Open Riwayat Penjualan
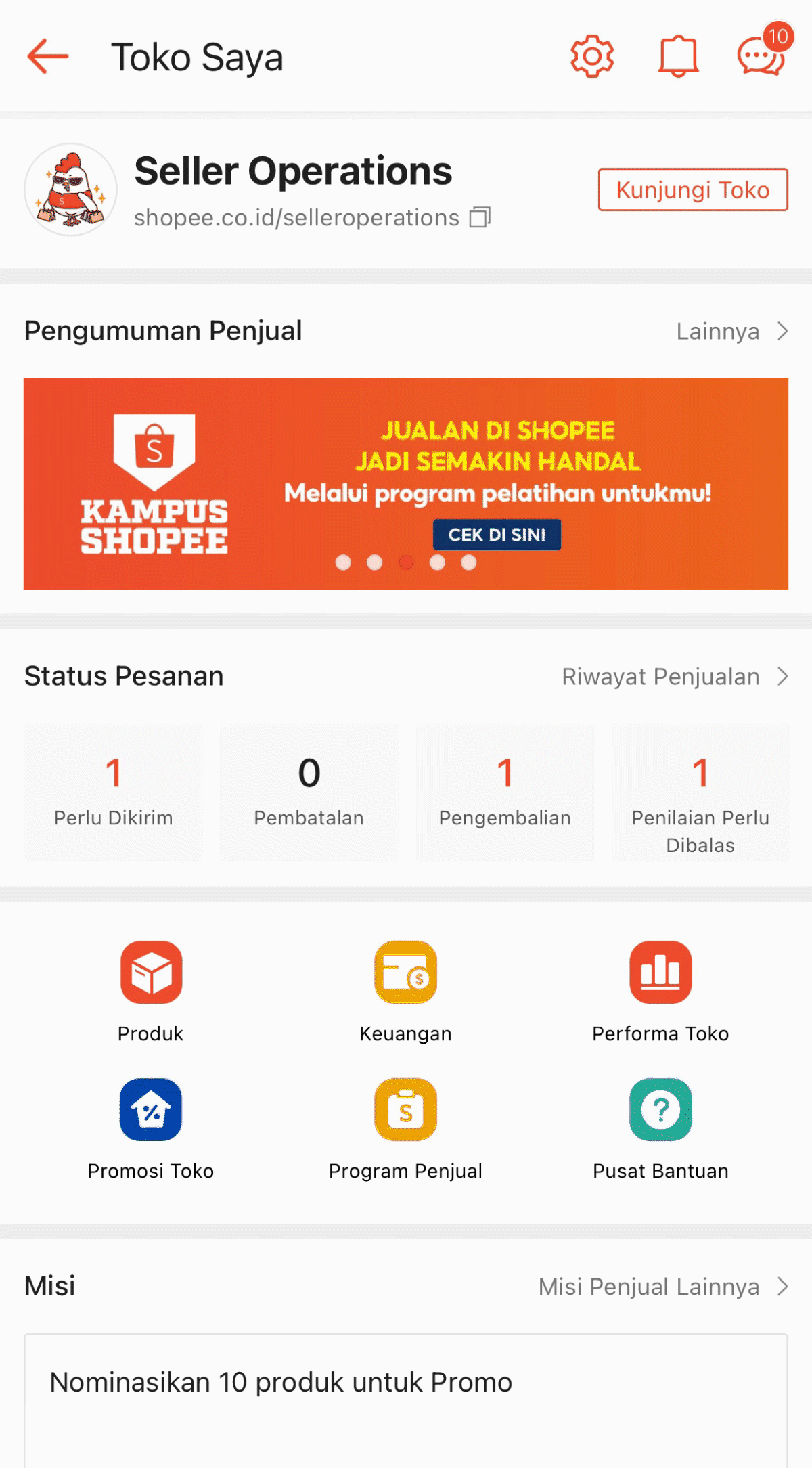The width and height of the screenshot is (812, 1468). pos(674,676)
